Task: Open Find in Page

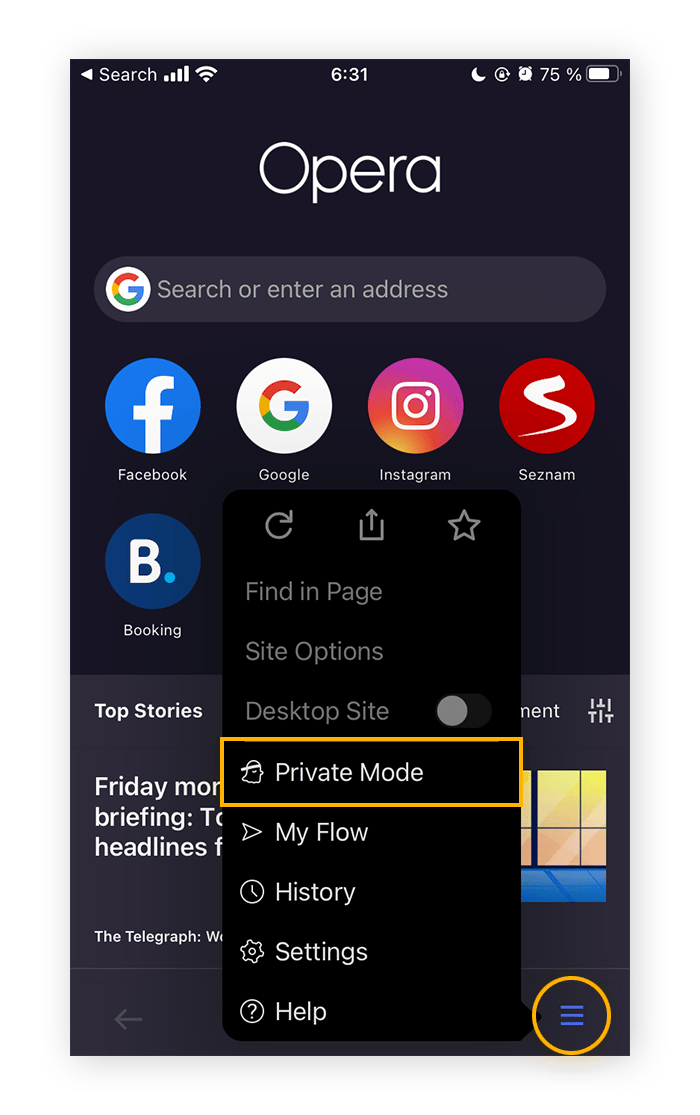Action: pos(314,592)
